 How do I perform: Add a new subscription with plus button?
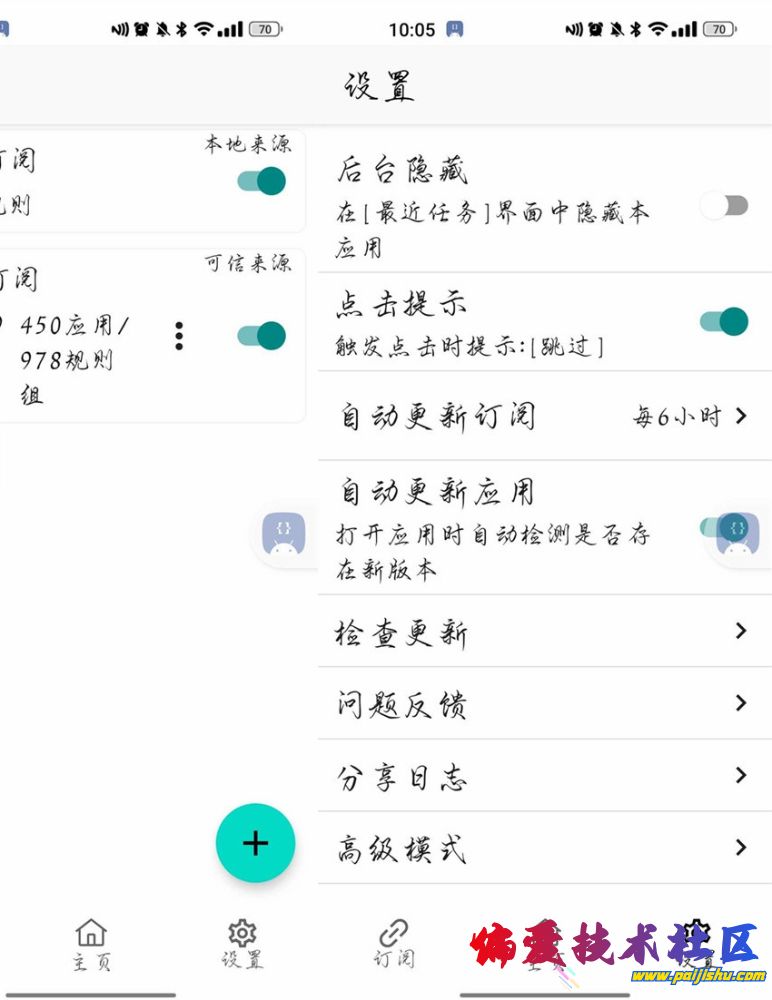click(255, 843)
